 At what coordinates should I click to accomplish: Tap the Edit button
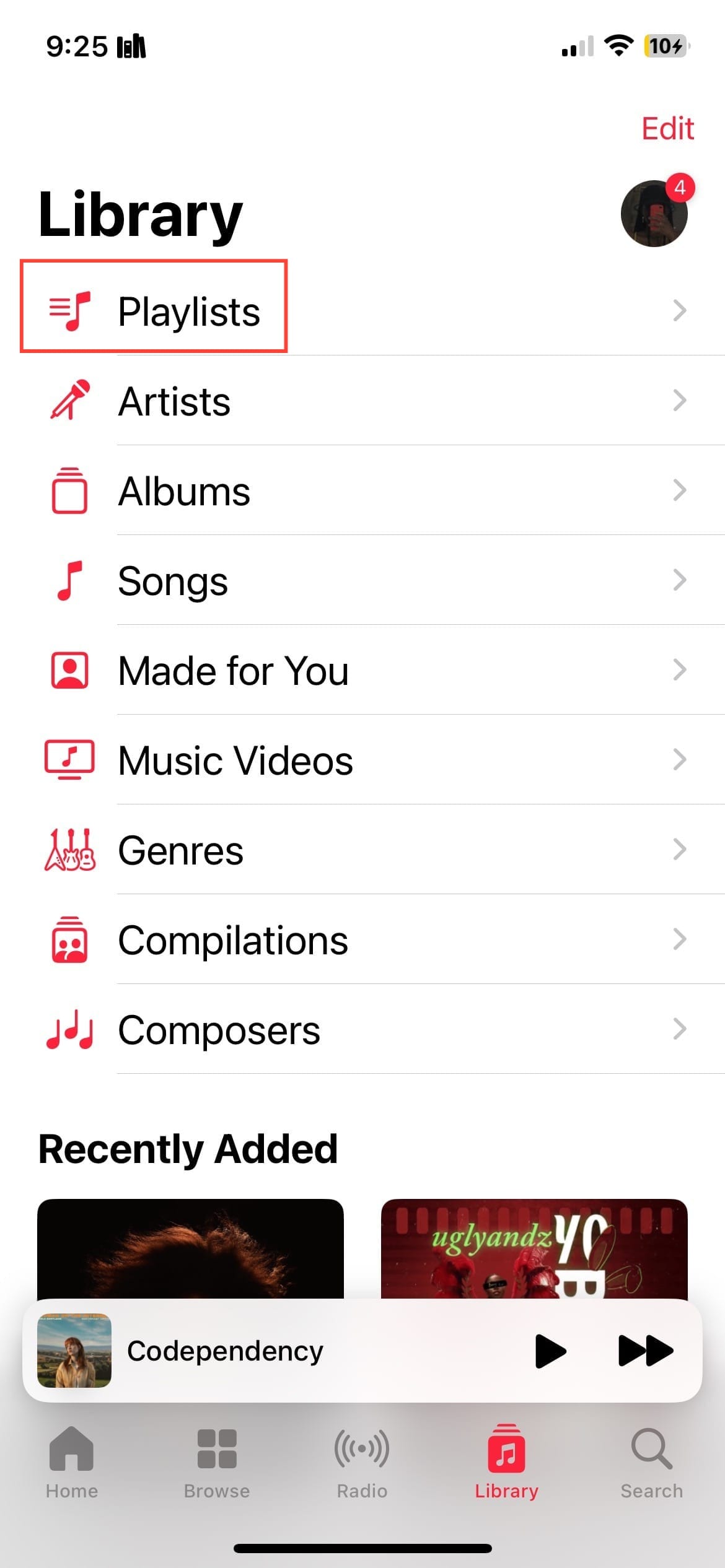point(667,128)
